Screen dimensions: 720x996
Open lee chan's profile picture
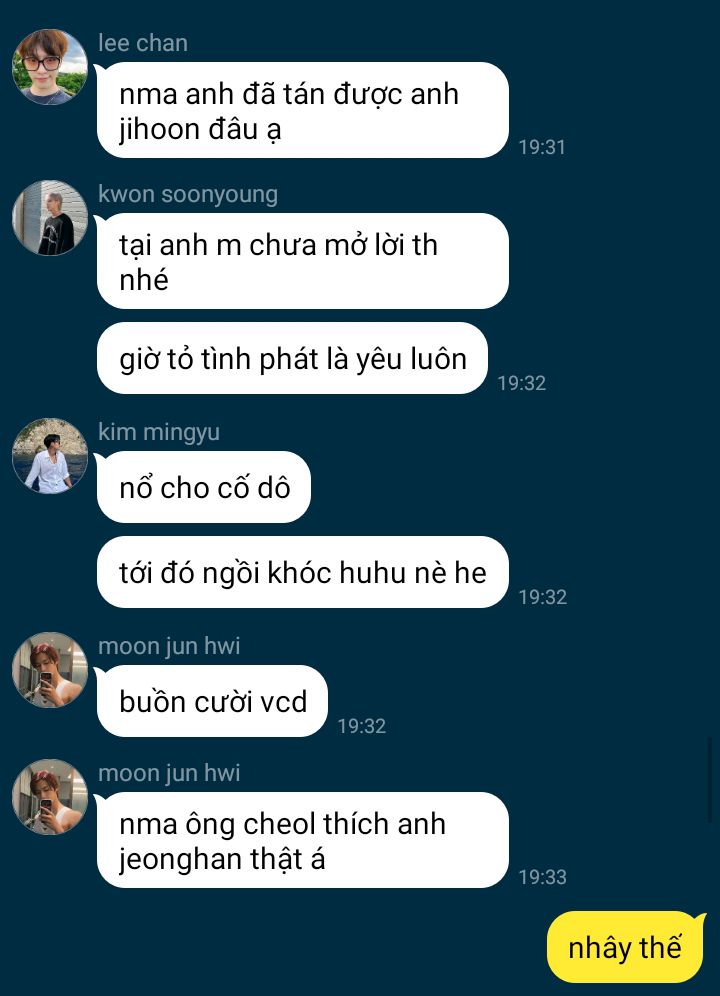50,67
